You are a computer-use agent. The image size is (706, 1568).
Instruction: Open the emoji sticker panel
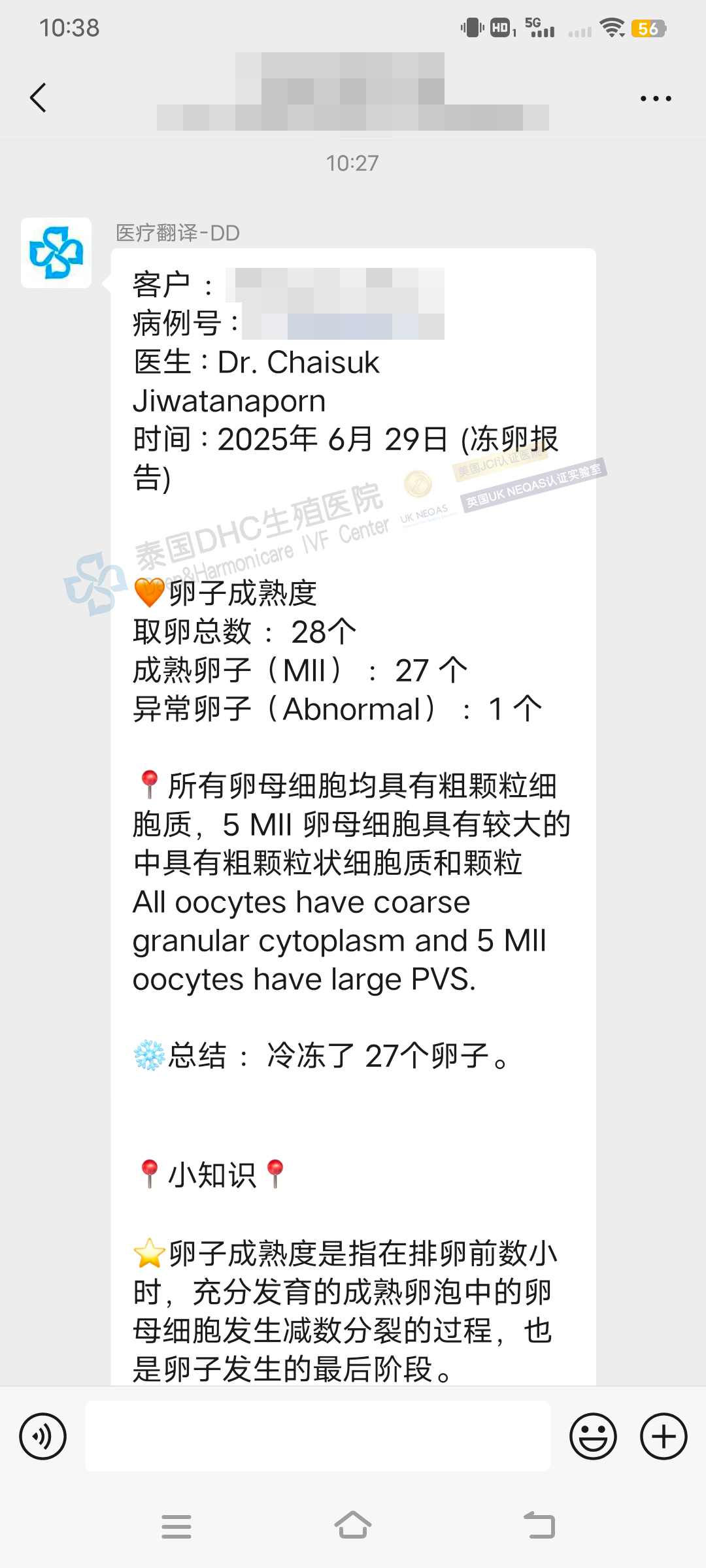593,1436
